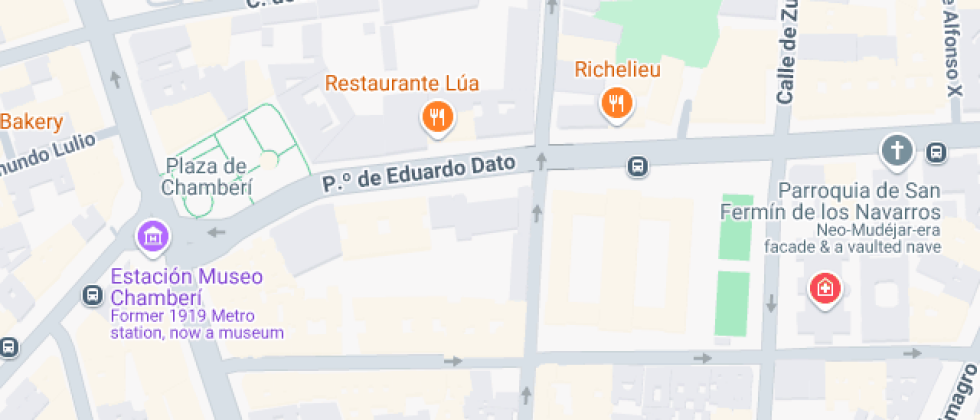Tap the bus stop icon on P.º de Eduardo Dato

[636, 166]
